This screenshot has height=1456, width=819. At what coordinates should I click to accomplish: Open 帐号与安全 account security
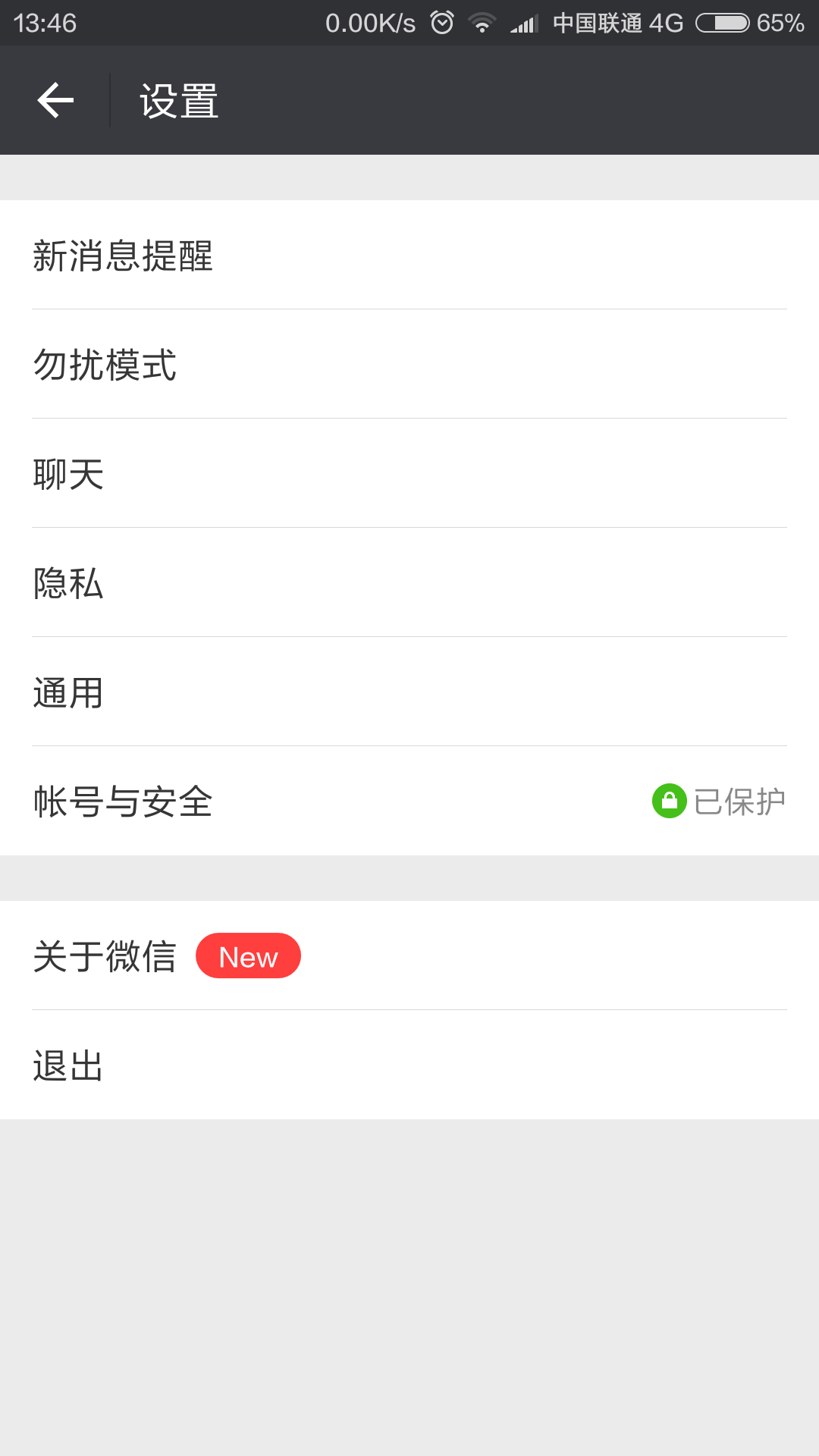pos(409,801)
